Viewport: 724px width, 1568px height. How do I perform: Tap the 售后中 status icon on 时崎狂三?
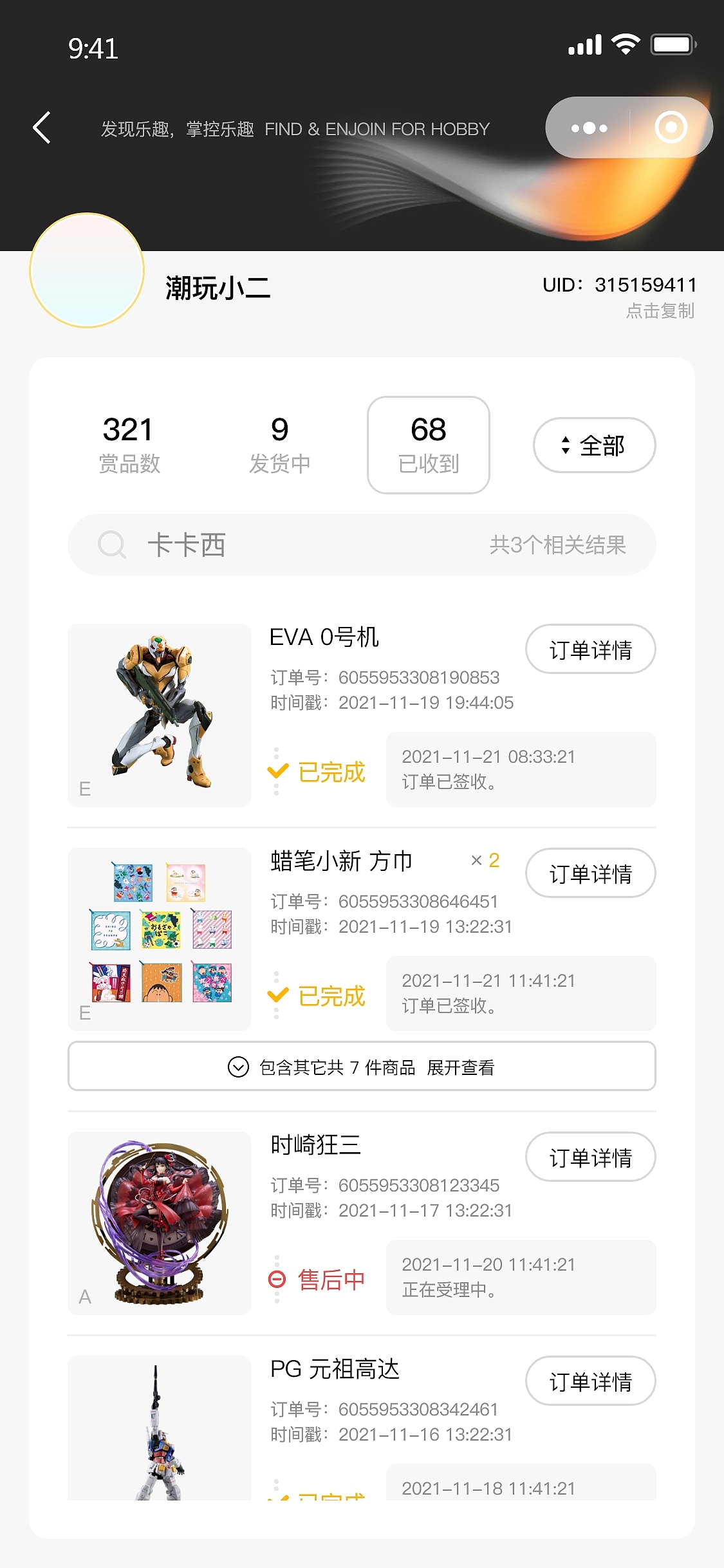(275, 1278)
